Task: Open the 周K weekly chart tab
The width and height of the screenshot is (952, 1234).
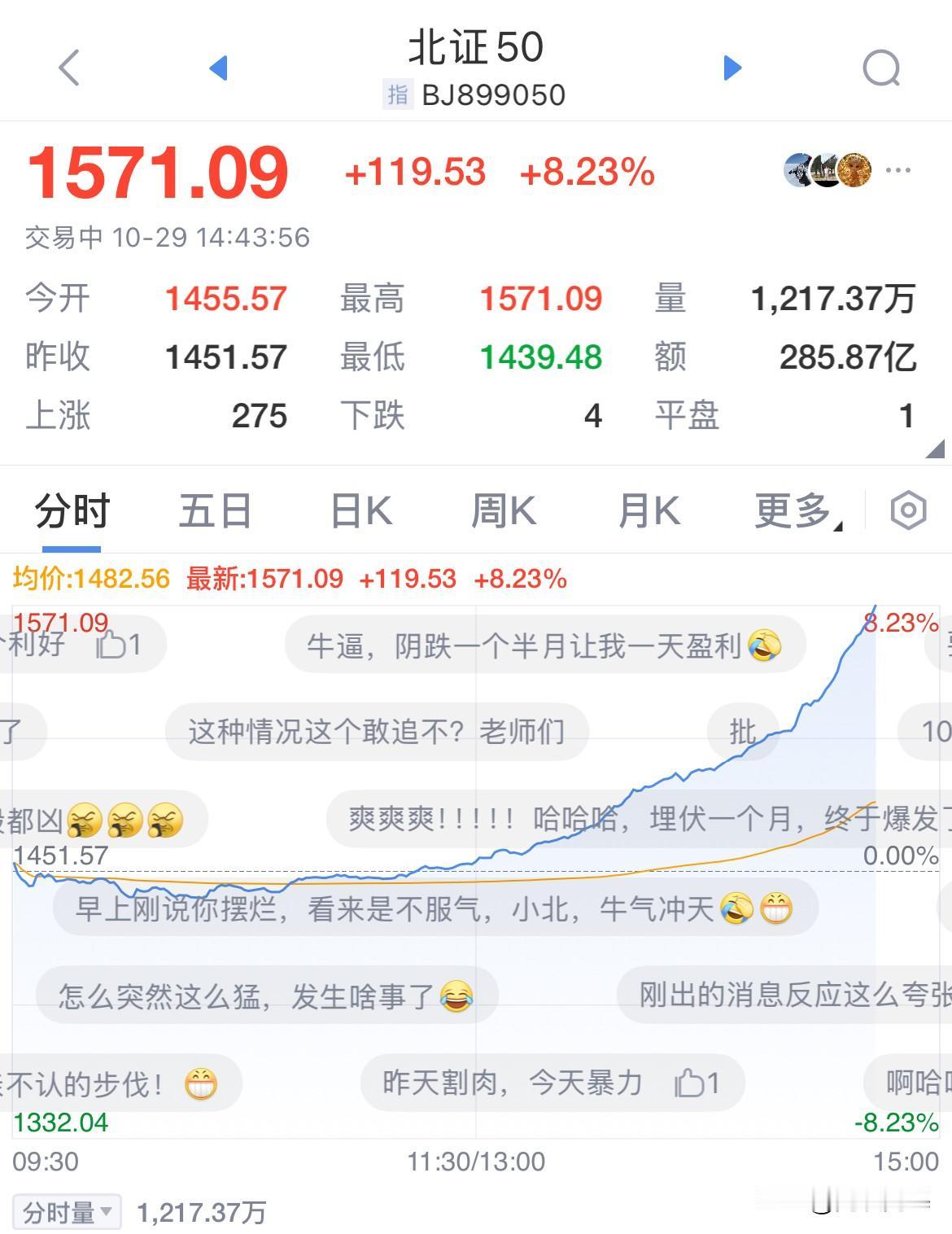Action: (x=504, y=510)
